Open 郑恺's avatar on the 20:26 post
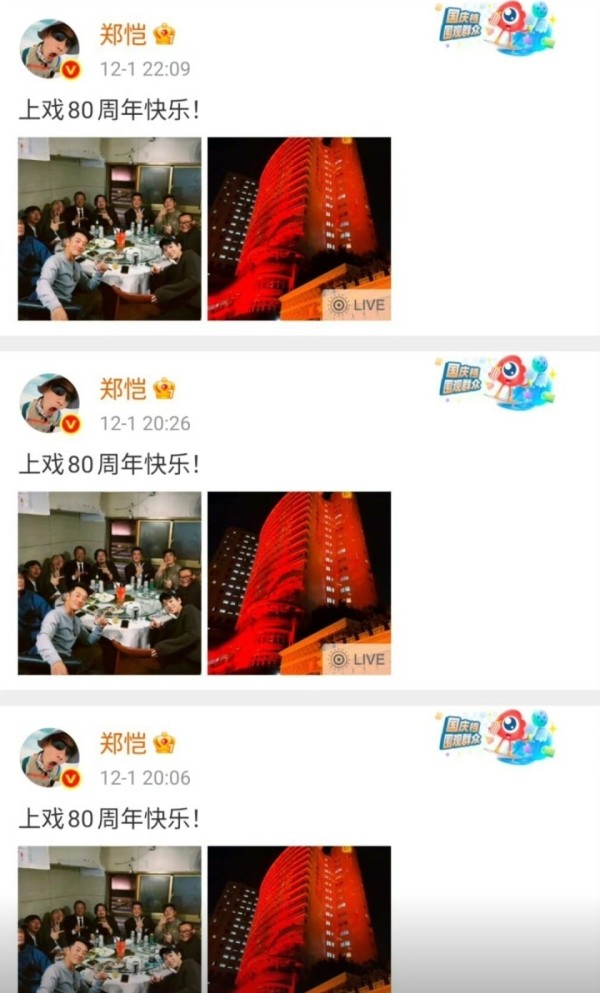 pos(50,402)
